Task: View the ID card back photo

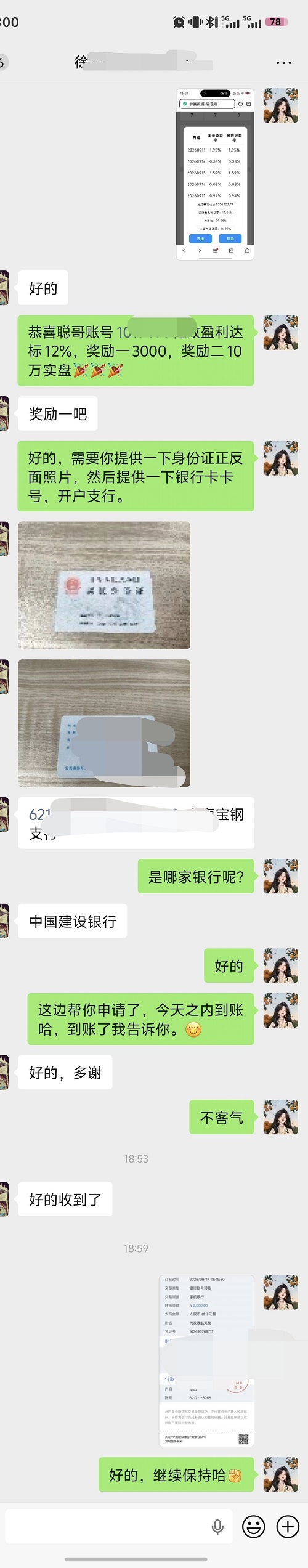Action: (104, 723)
